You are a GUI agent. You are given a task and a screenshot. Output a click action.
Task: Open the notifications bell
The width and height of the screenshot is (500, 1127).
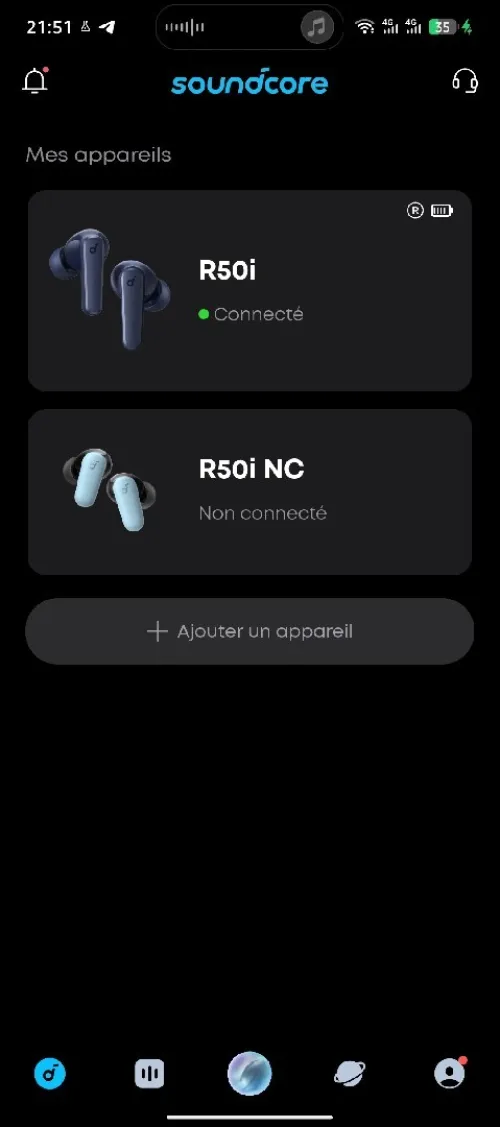[34, 81]
